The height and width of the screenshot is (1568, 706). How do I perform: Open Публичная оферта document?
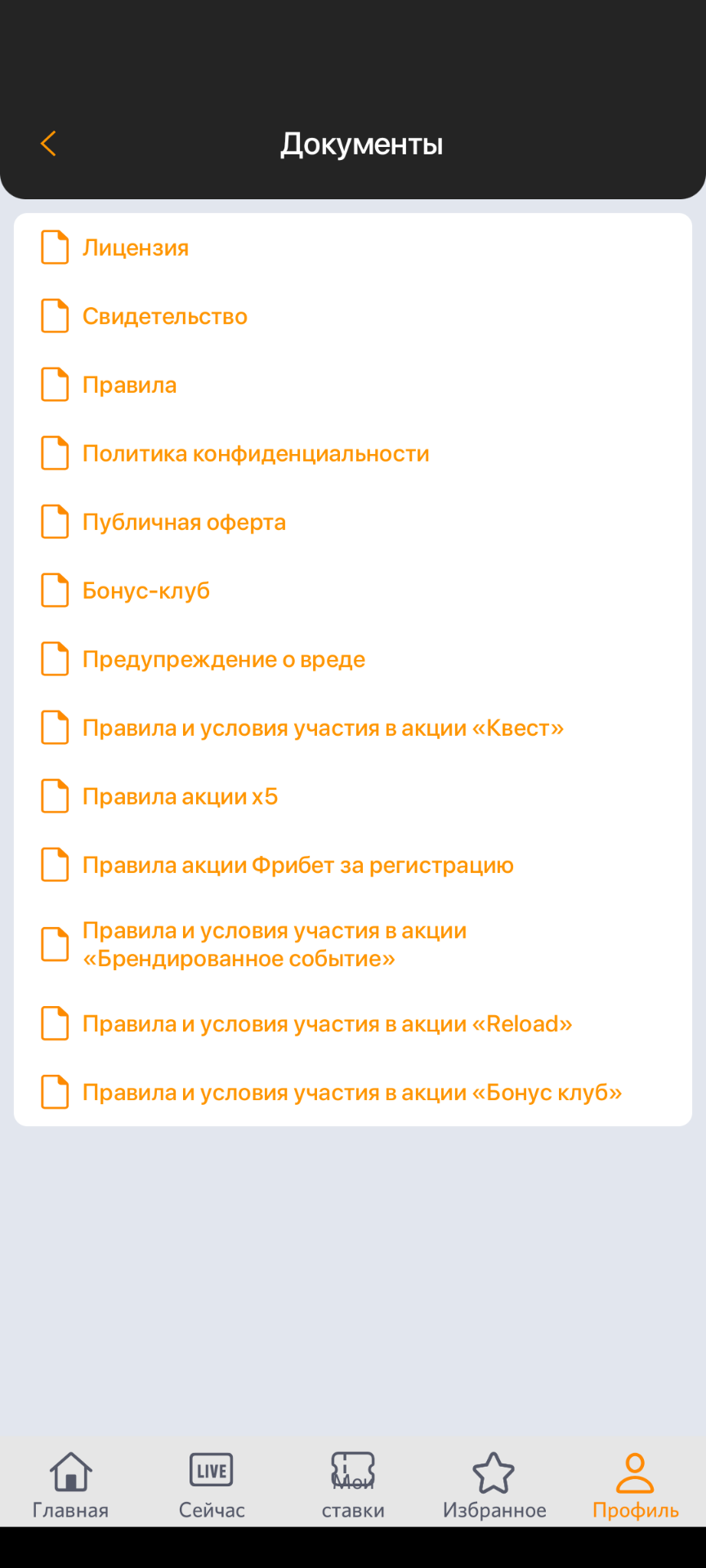coord(353,523)
